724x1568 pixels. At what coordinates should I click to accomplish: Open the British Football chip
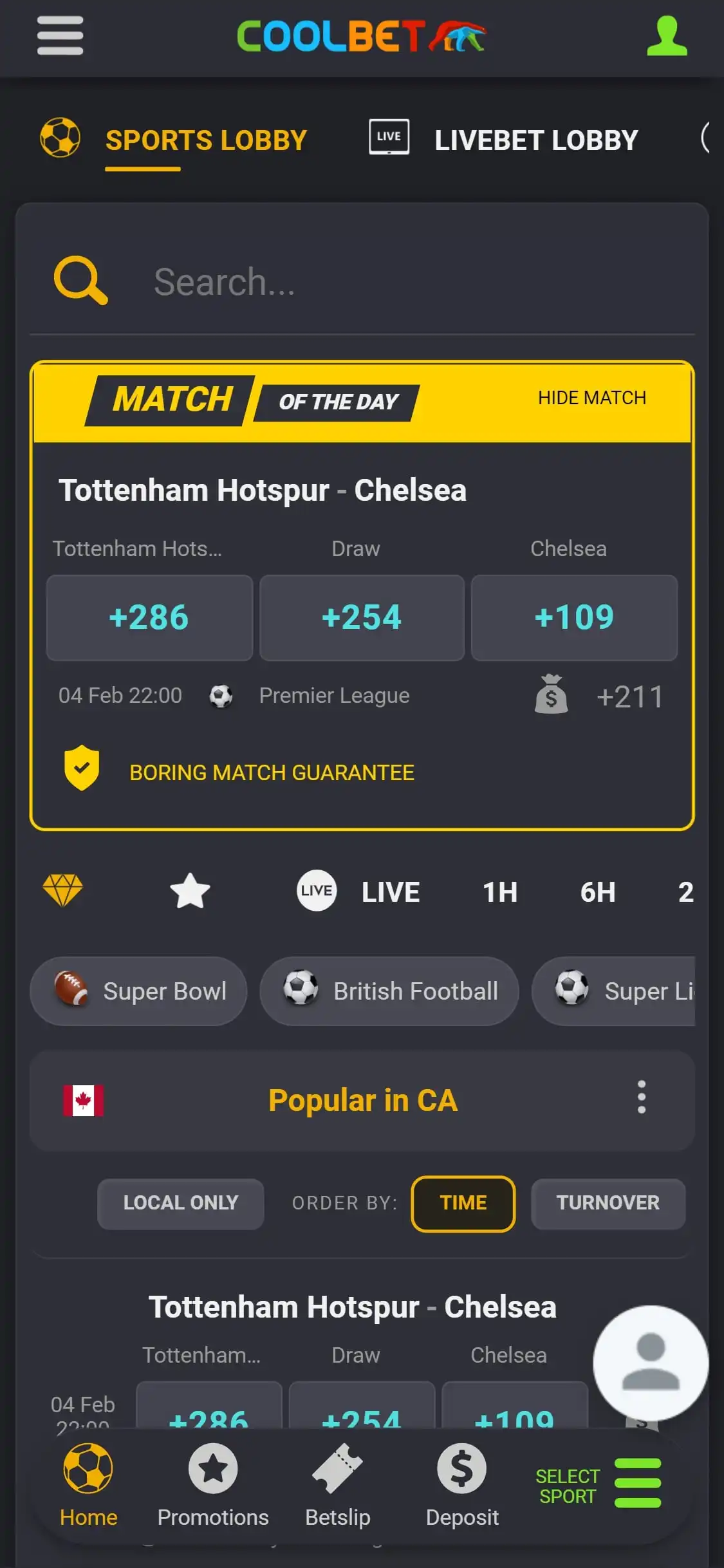(389, 991)
